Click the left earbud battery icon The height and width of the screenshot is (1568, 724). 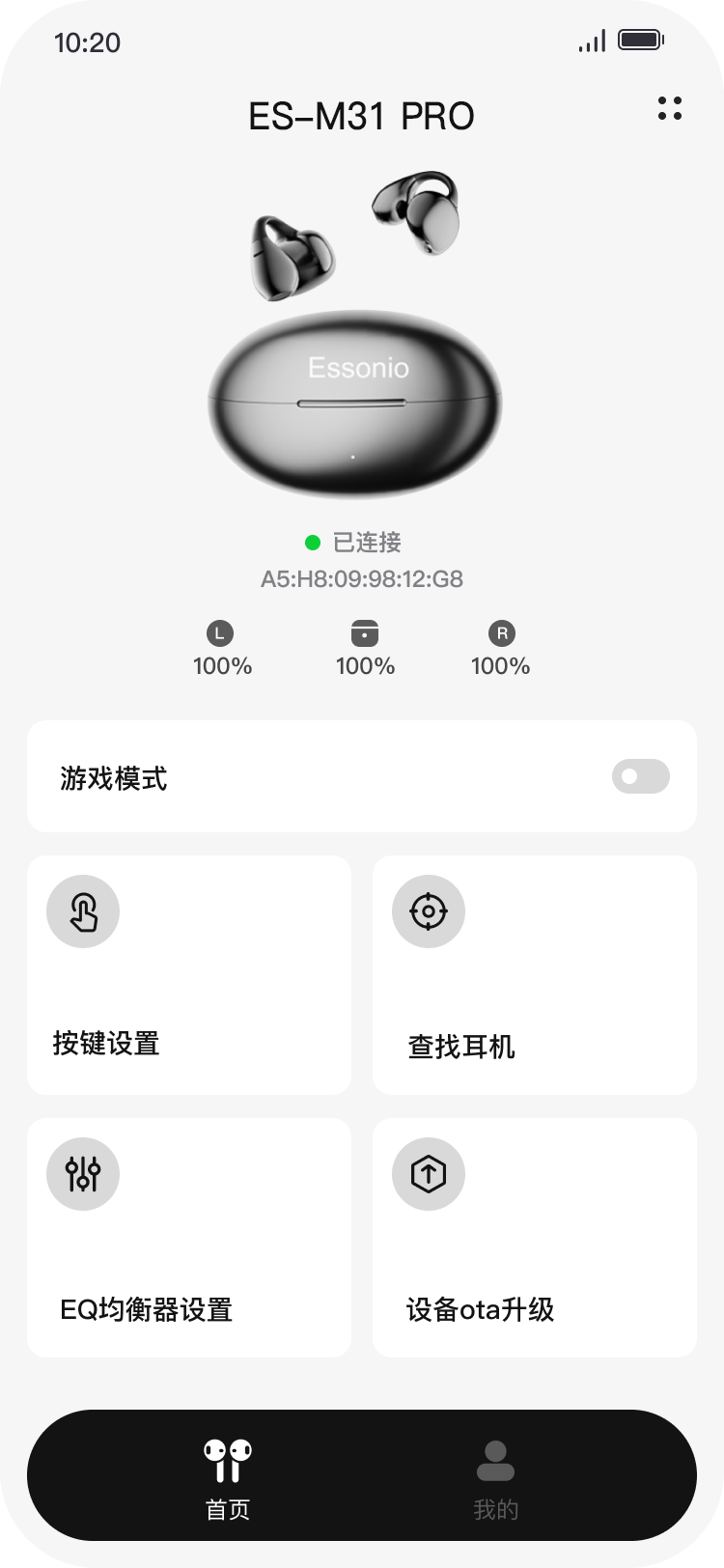click(x=221, y=632)
